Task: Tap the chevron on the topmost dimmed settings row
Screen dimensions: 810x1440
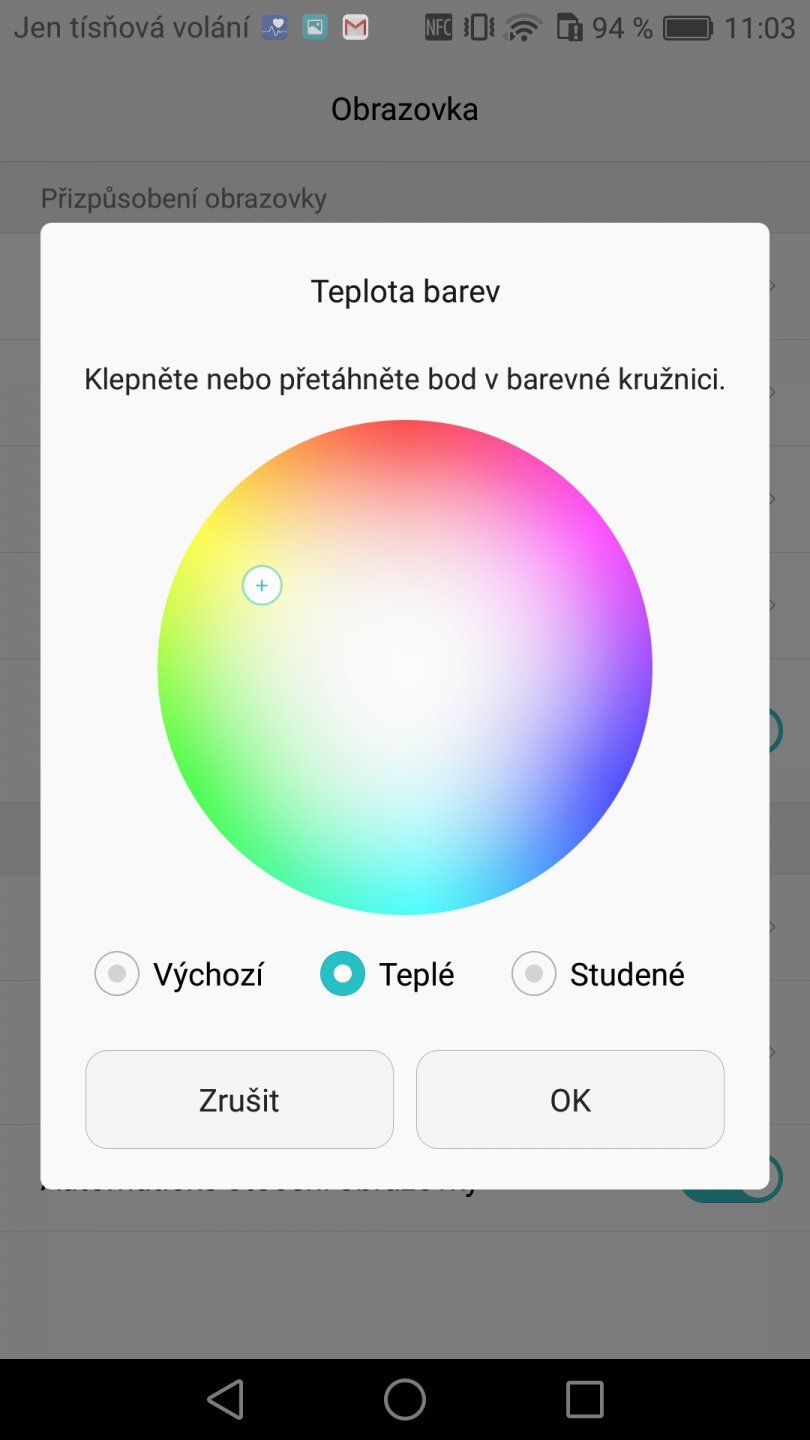Action: (x=771, y=287)
